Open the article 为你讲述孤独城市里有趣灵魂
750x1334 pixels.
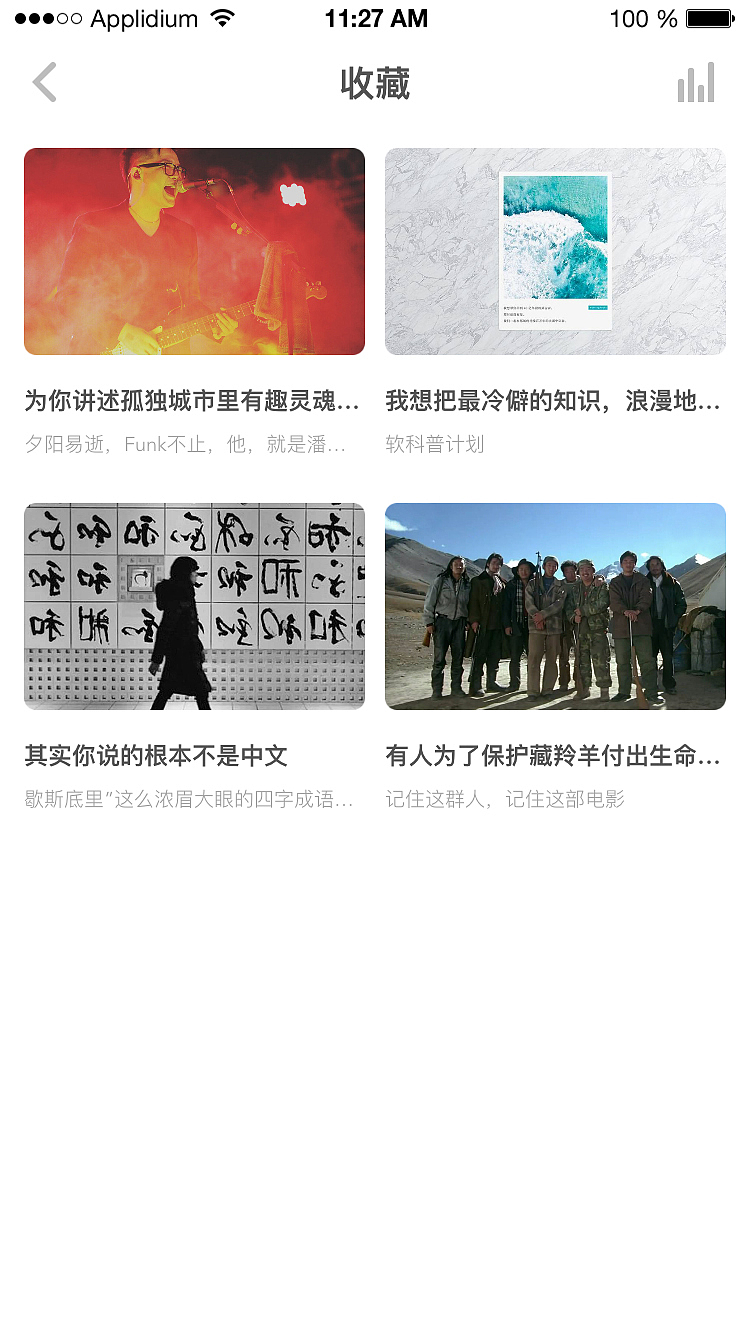point(194,400)
